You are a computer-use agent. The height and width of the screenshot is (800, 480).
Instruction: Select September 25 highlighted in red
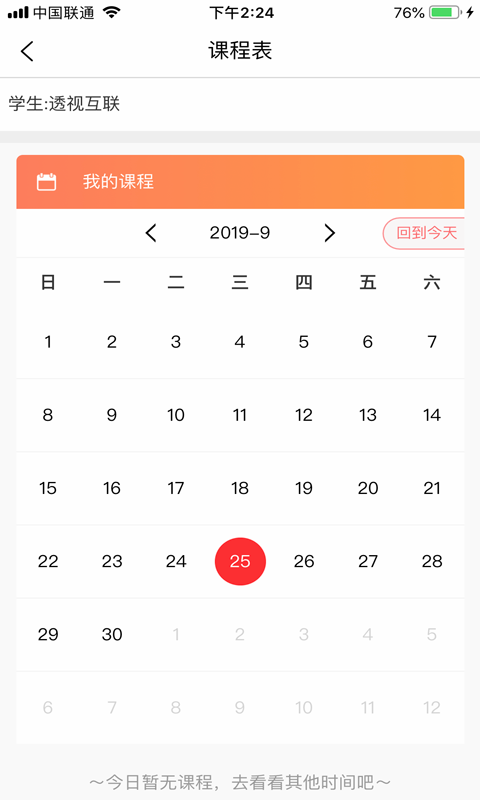[240, 561]
